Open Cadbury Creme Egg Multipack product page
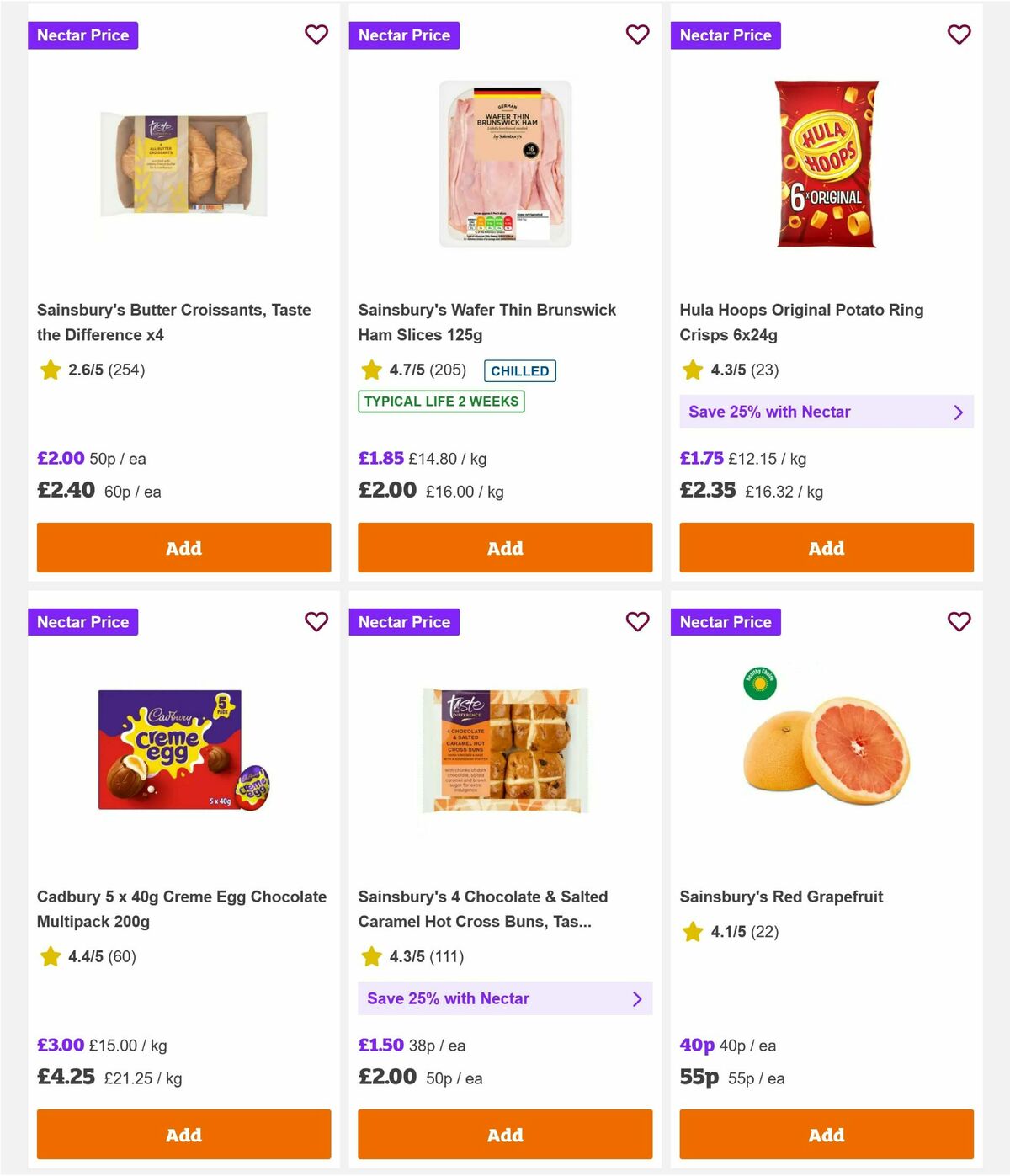This screenshot has width=1010, height=1176. pyautogui.click(x=182, y=909)
